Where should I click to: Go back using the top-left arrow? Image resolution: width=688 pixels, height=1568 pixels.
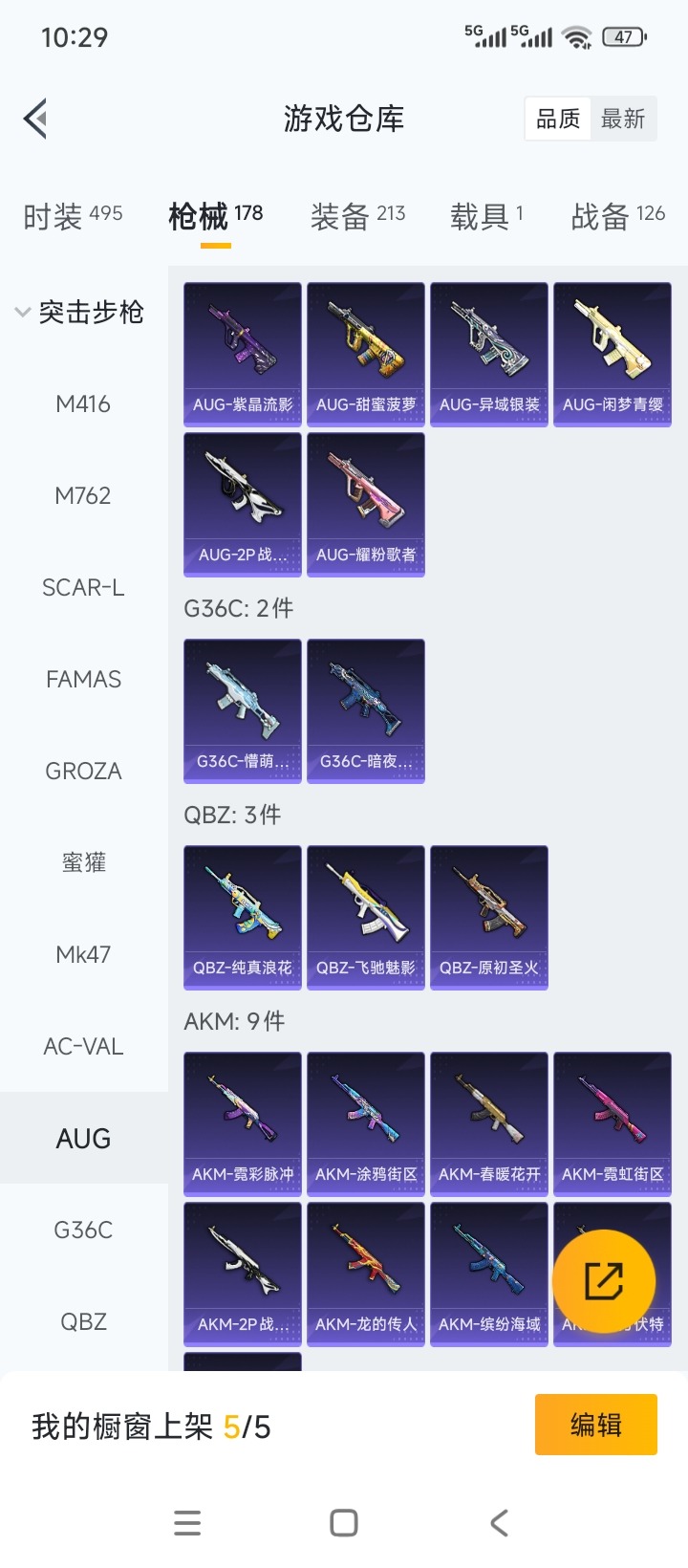tap(36, 120)
